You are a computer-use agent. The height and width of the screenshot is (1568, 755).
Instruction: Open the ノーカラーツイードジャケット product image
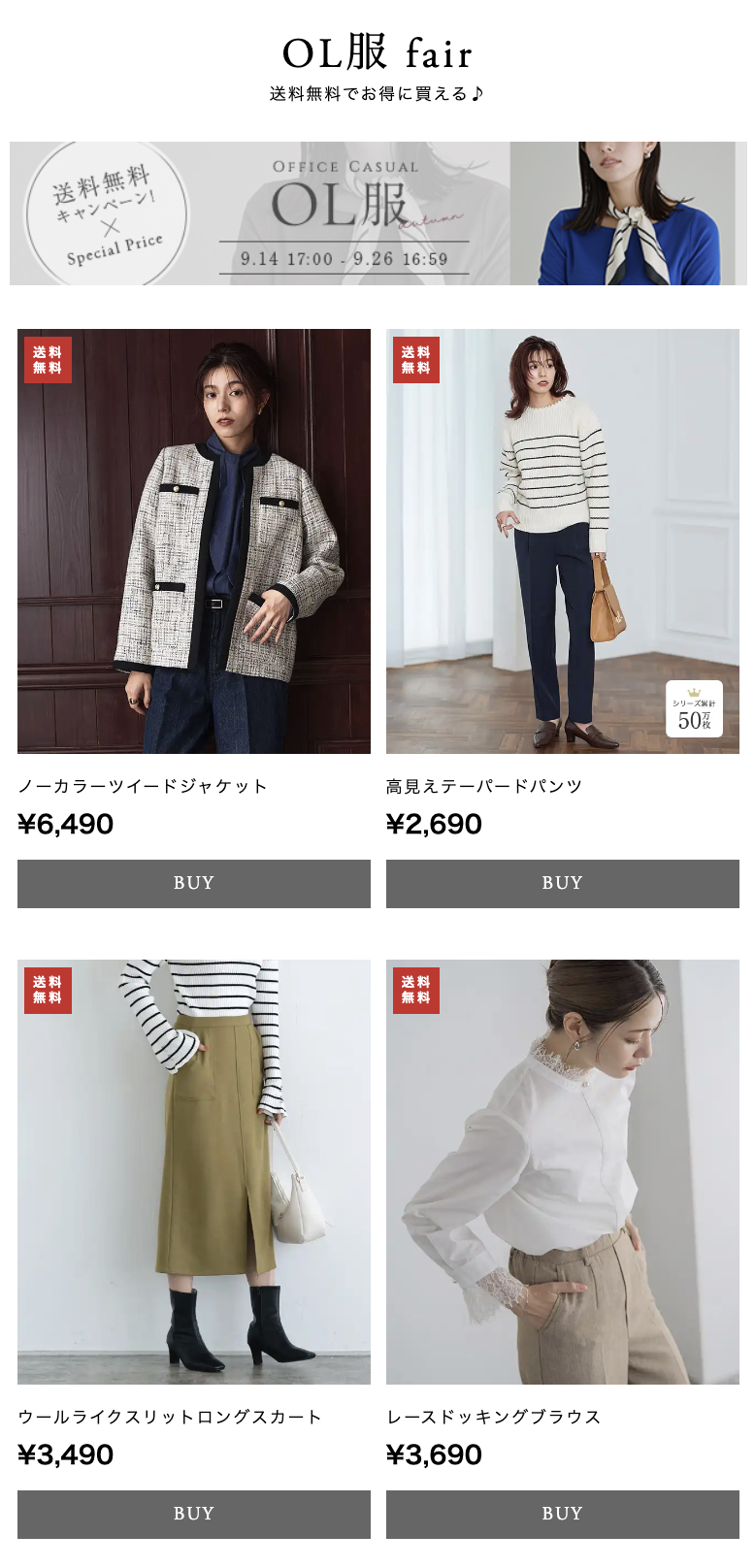[x=194, y=540]
